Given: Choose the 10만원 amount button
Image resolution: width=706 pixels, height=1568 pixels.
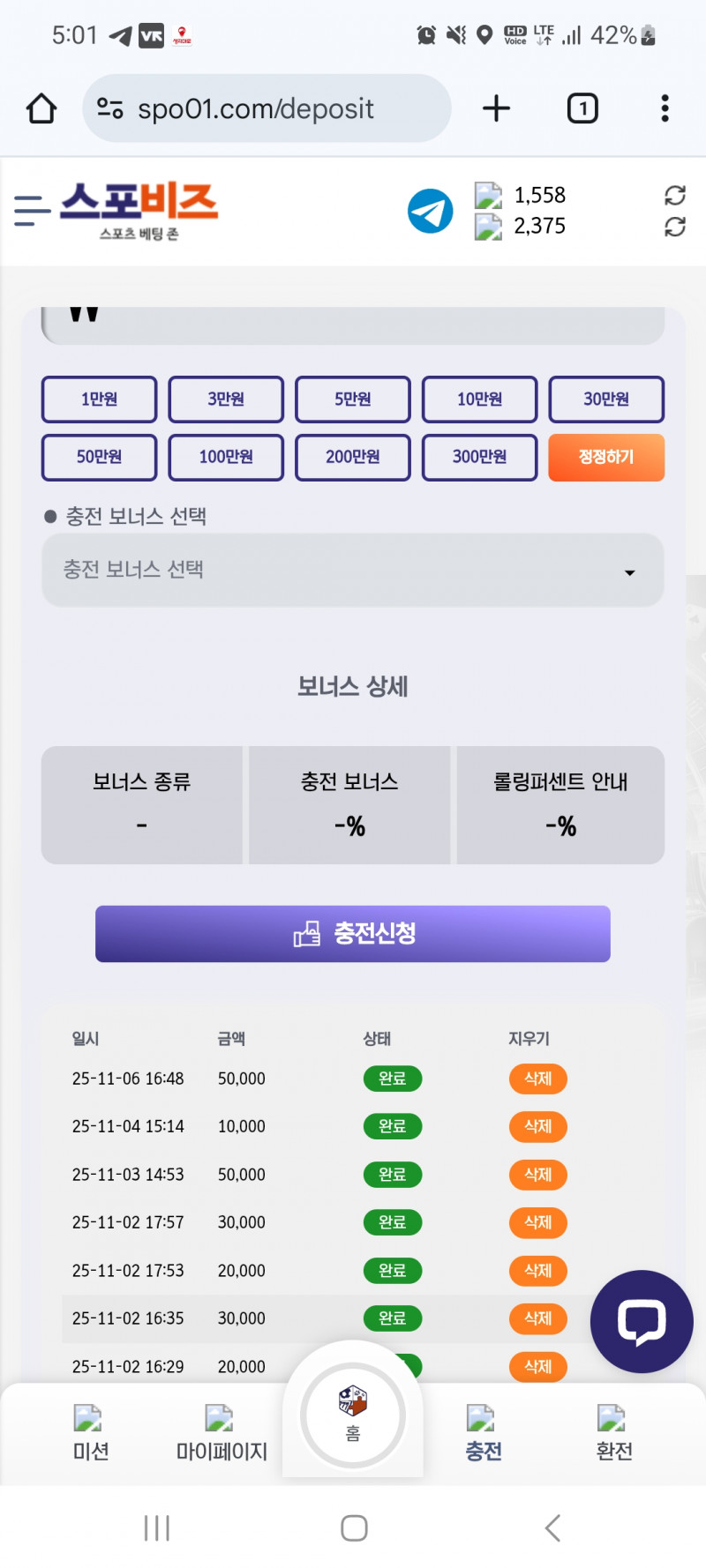Looking at the screenshot, I should coord(479,399).
